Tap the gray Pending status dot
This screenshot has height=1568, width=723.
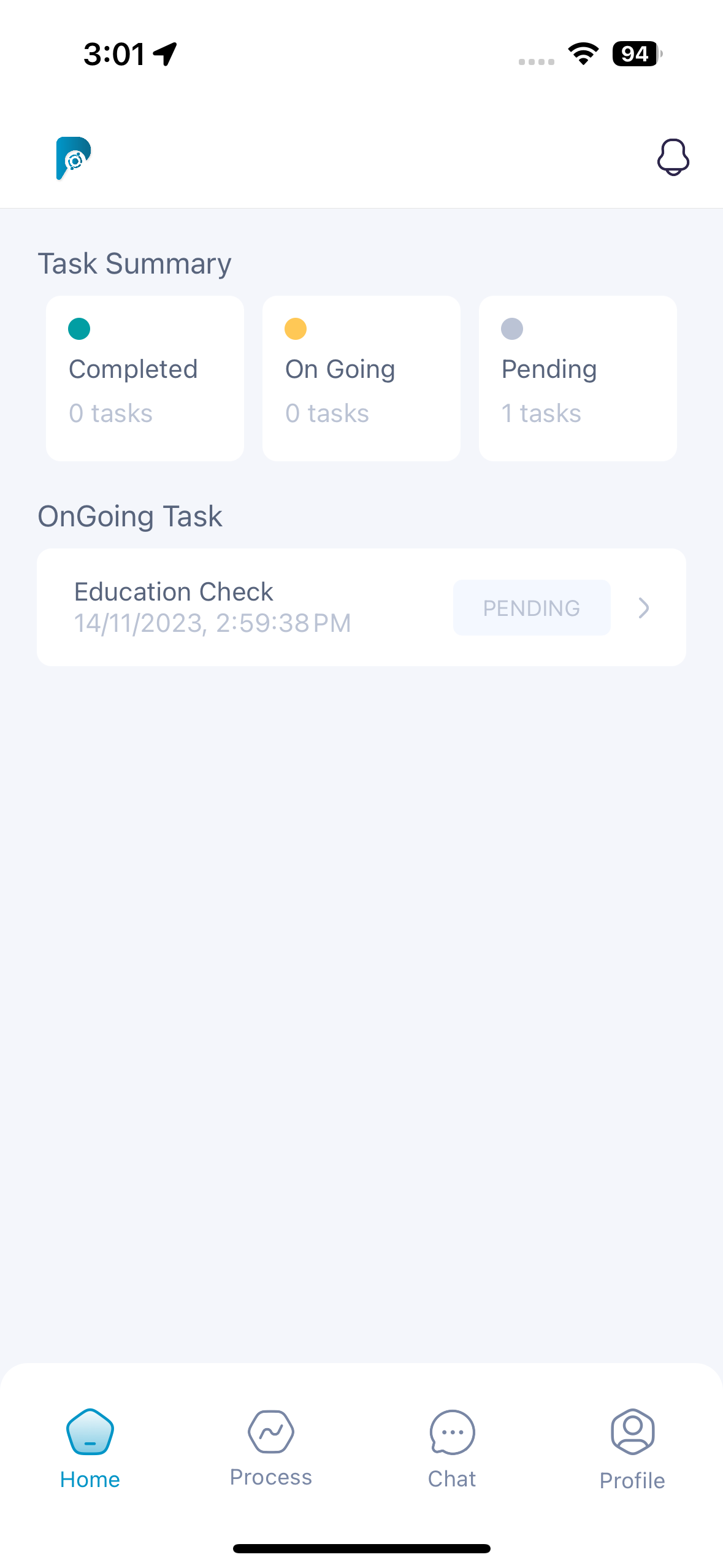[511, 329]
